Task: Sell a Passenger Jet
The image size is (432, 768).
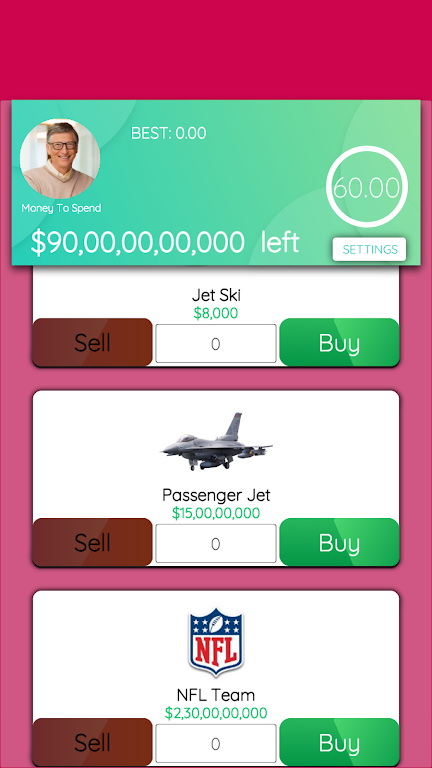Action: pos(93,542)
